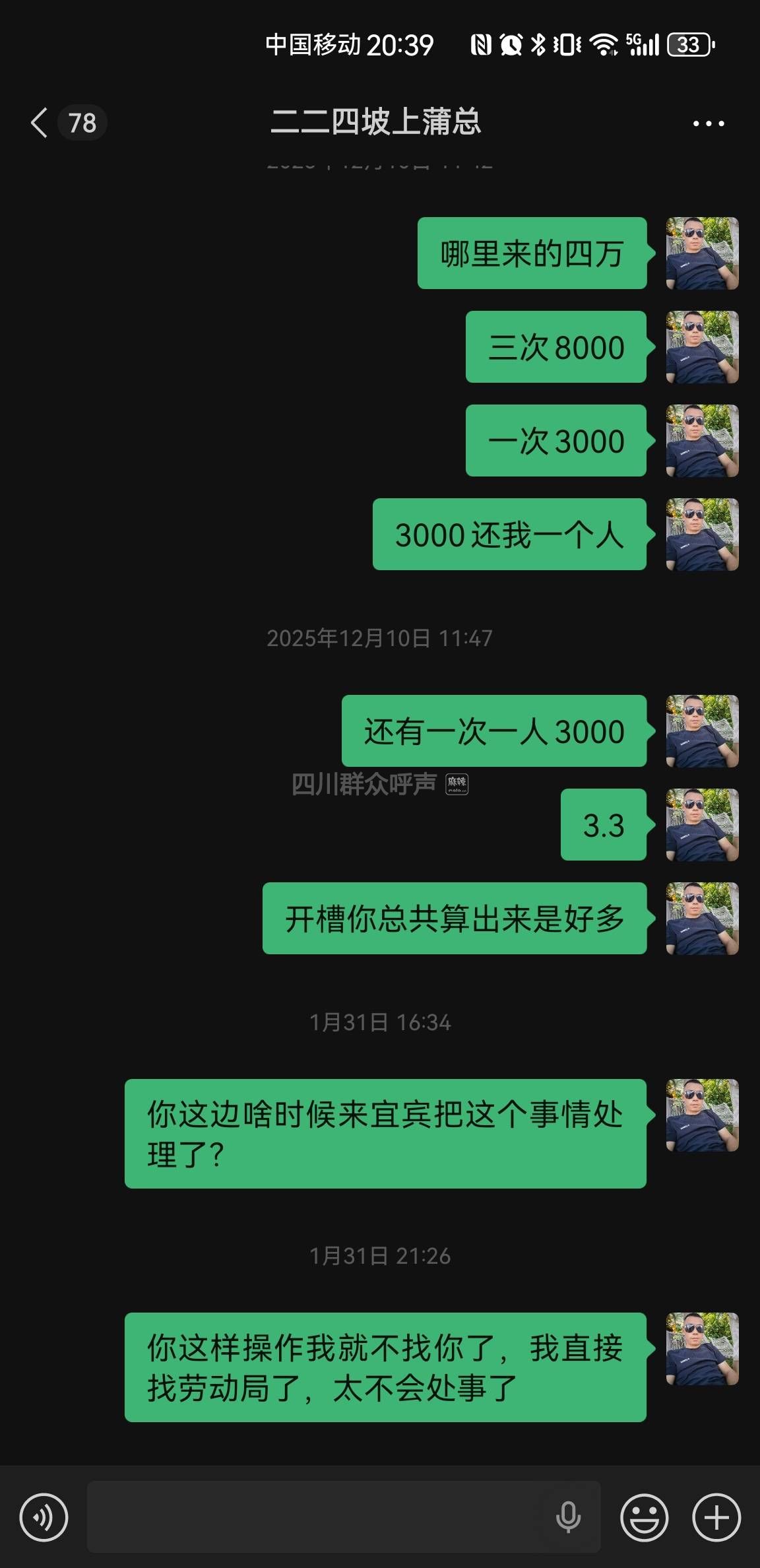Focus the message text field

[x=317, y=1517]
